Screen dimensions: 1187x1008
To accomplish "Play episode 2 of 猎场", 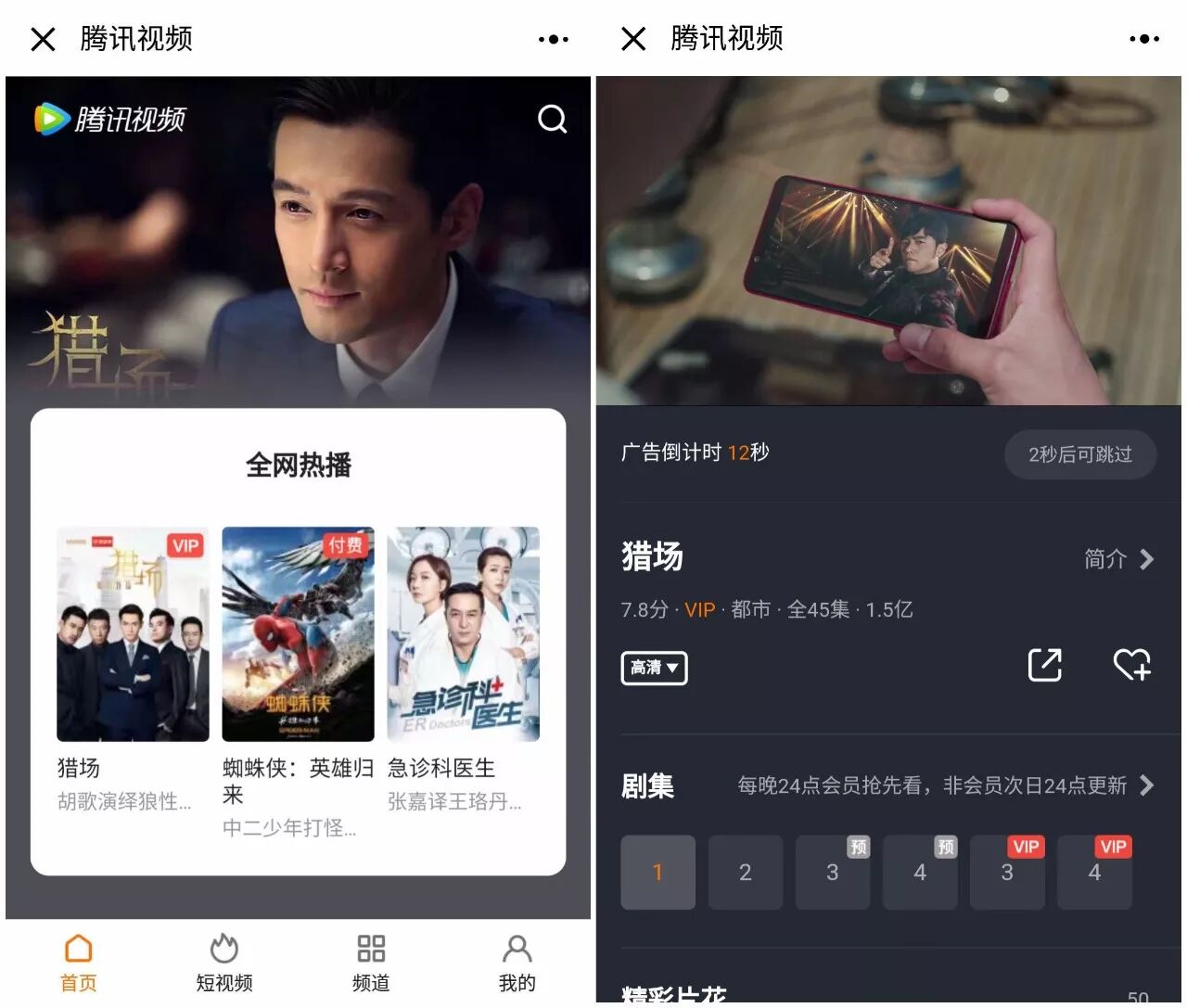I will click(745, 872).
